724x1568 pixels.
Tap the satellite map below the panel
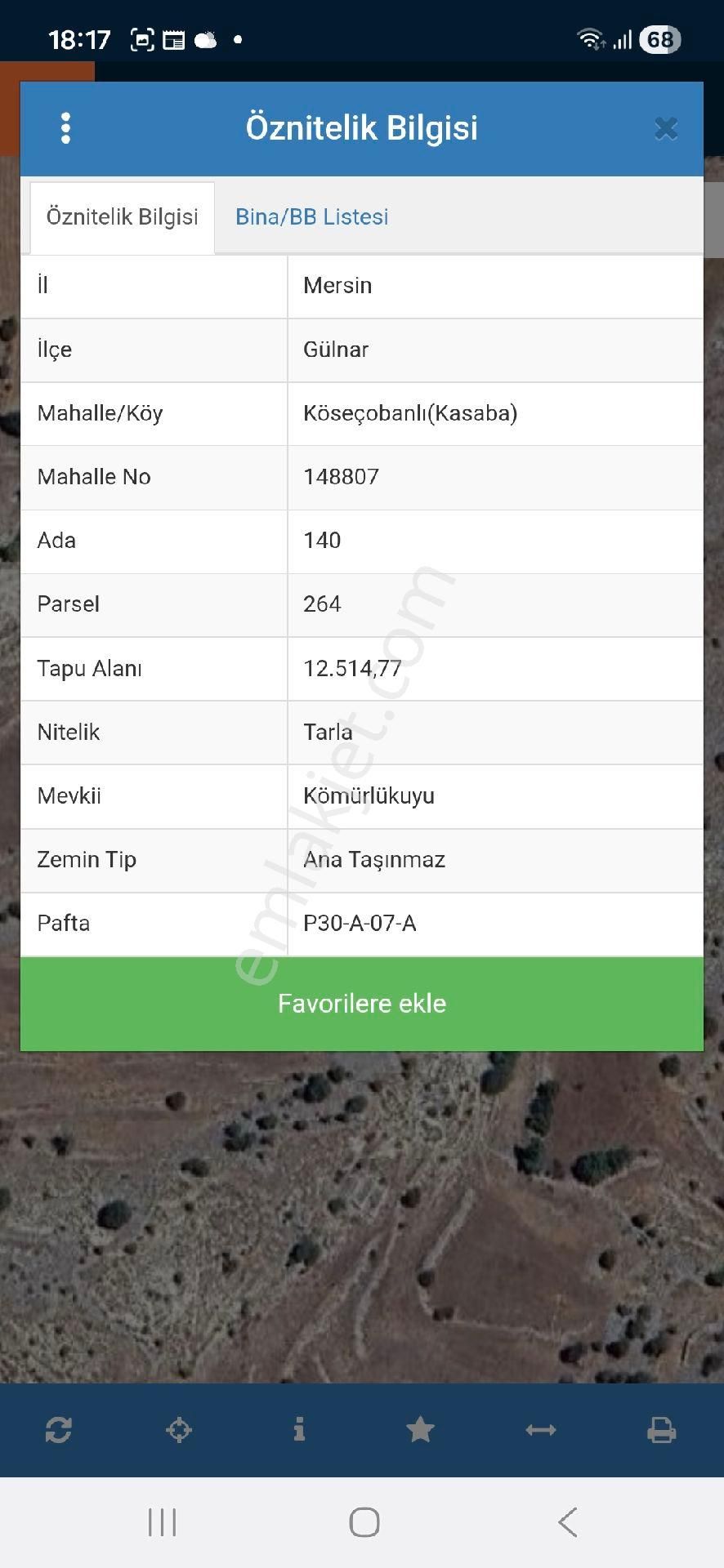(x=362, y=1225)
